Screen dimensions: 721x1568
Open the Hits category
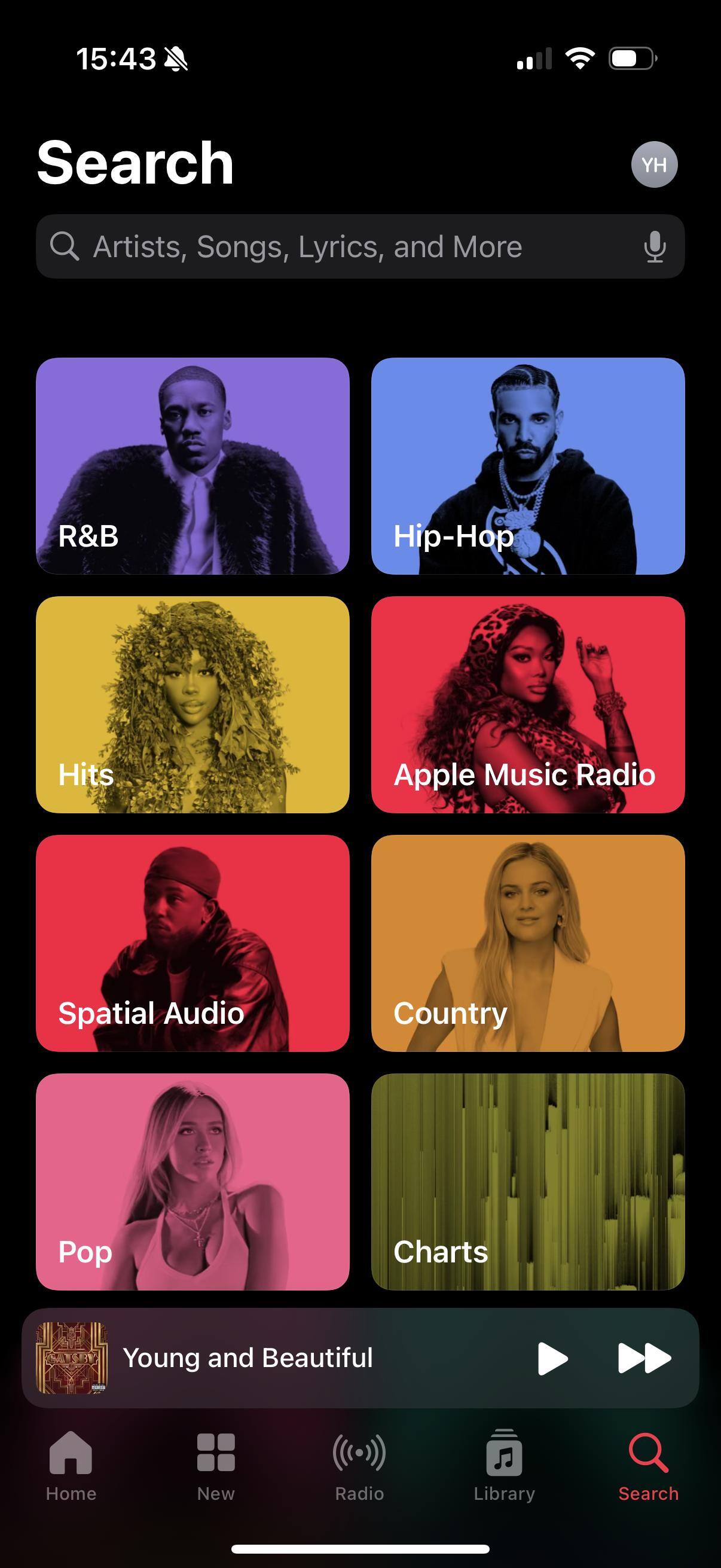point(193,704)
